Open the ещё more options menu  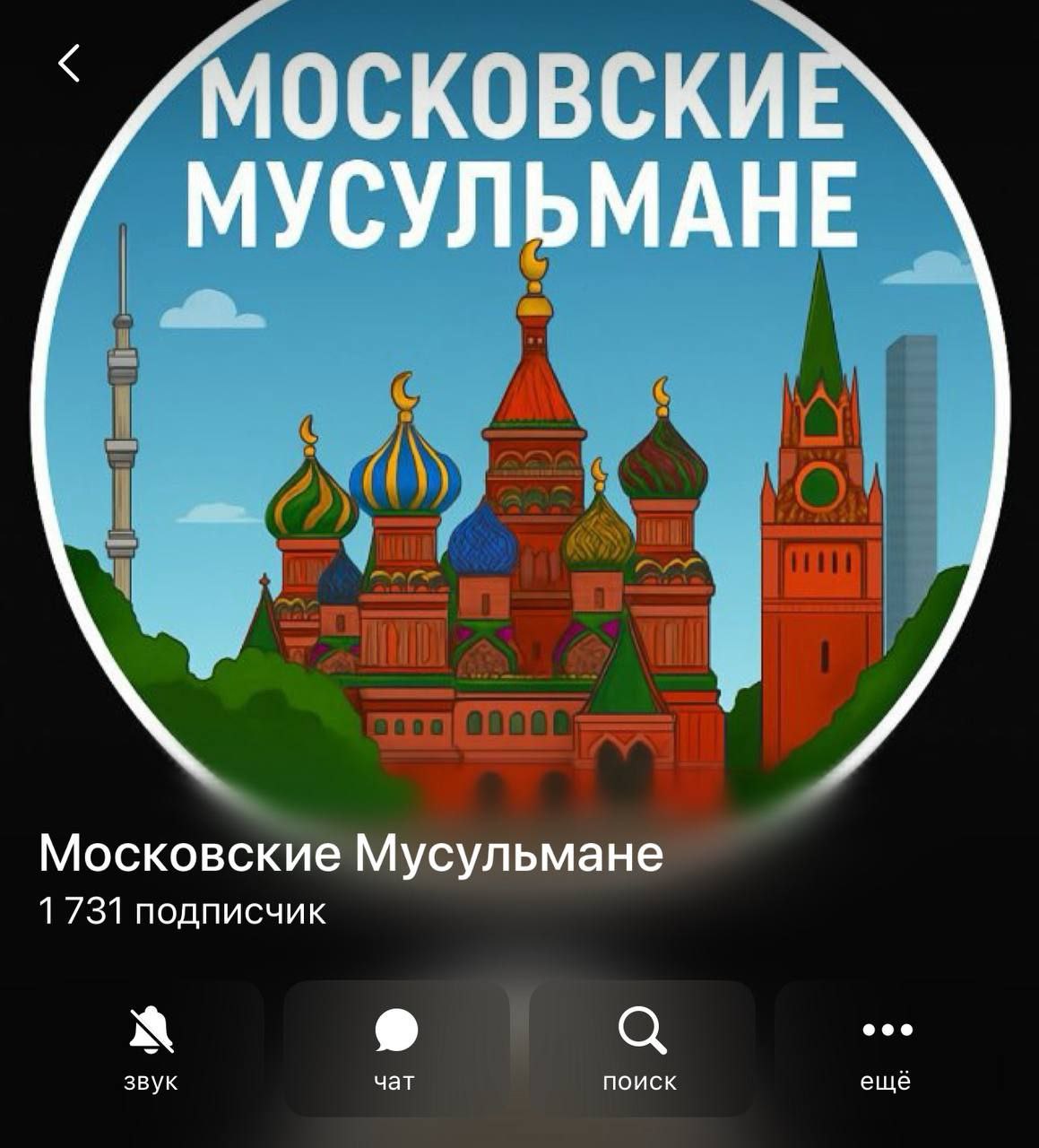click(887, 1048)
